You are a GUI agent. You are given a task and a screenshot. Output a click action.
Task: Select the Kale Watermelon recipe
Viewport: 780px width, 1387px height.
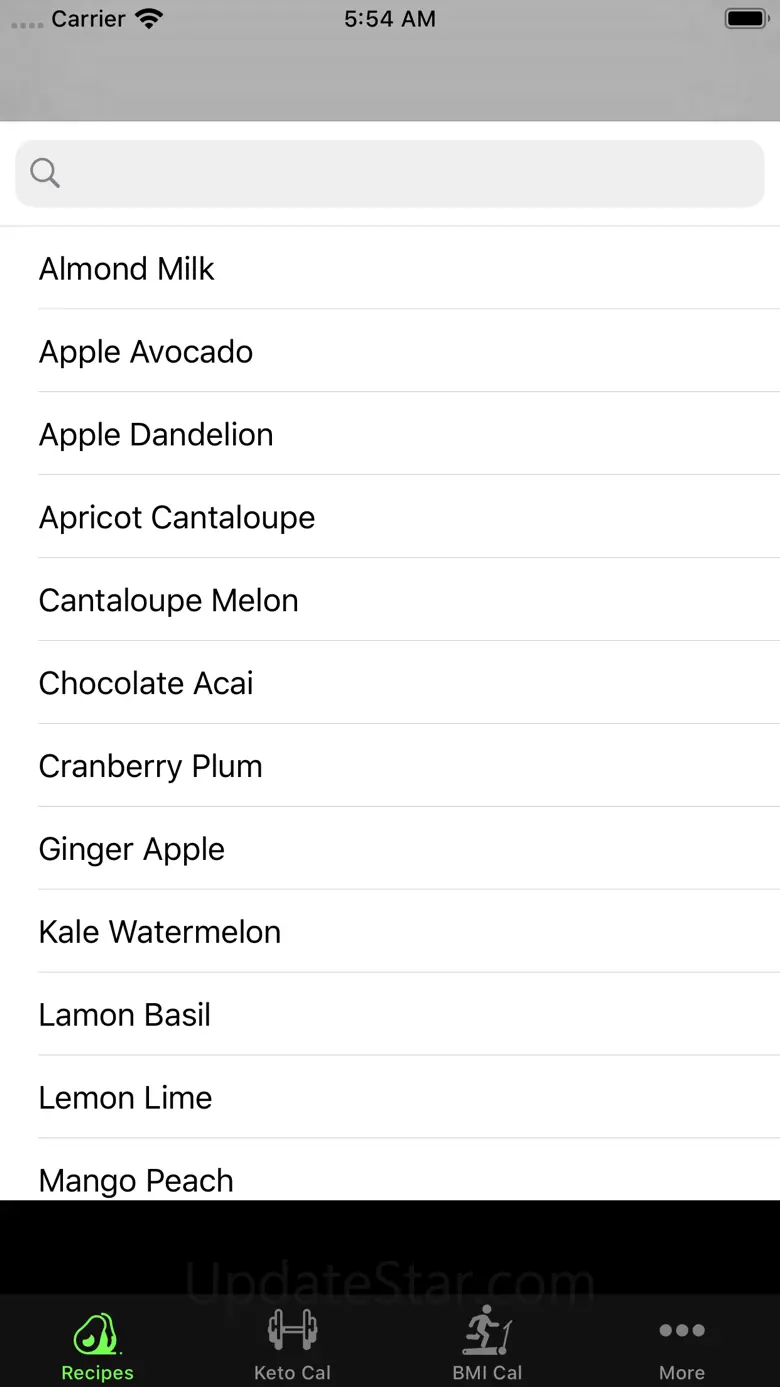(x=390, y=932)
